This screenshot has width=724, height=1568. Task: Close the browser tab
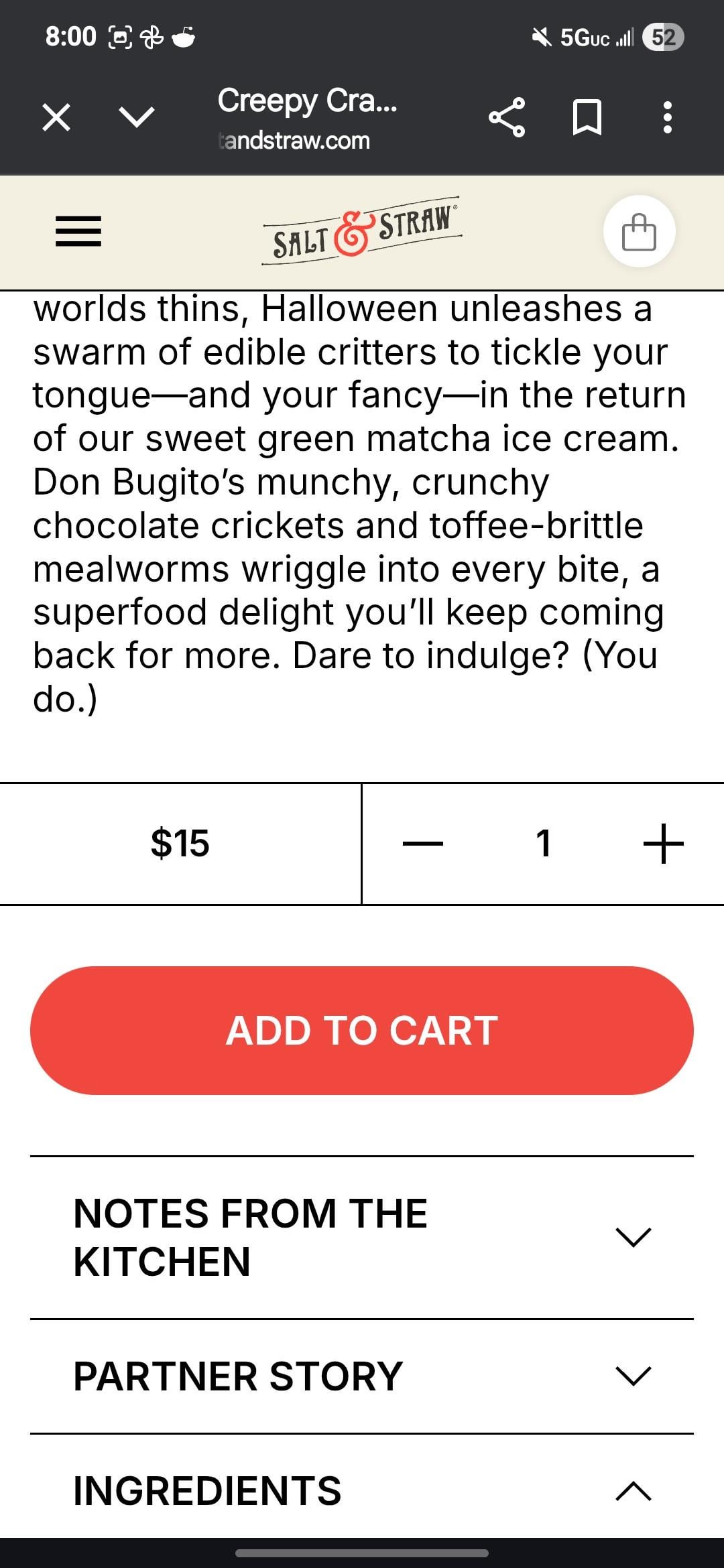tap(56, 119)
